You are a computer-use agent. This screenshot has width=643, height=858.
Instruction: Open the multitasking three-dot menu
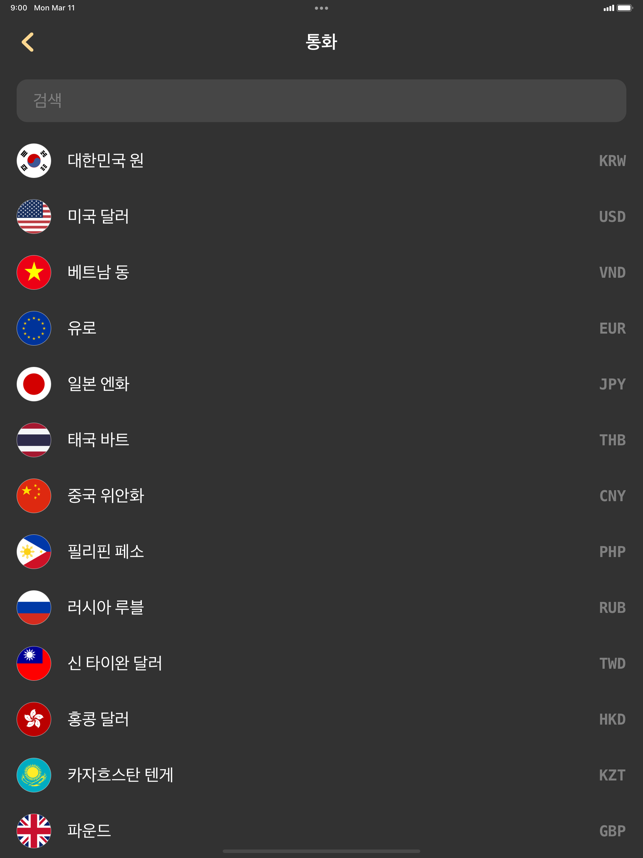pos(321,8)
